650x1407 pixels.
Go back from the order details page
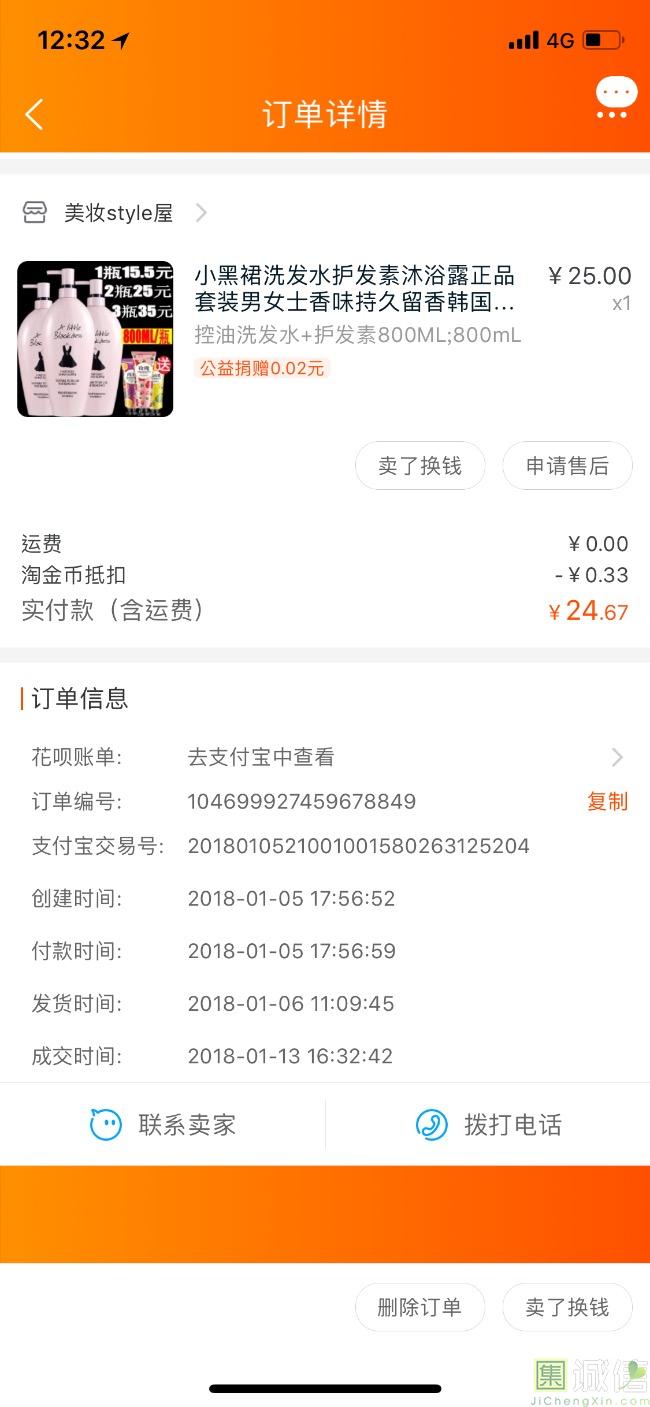tap(34, 114)
